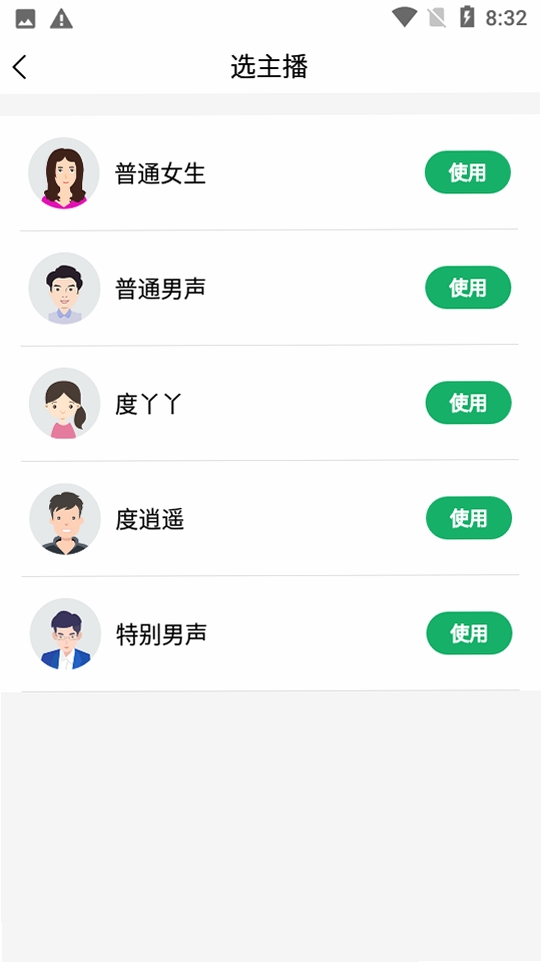Viewport: 541px width, 962px height.
Task: Use the 普通男声 voice
Action: [468, 287]
